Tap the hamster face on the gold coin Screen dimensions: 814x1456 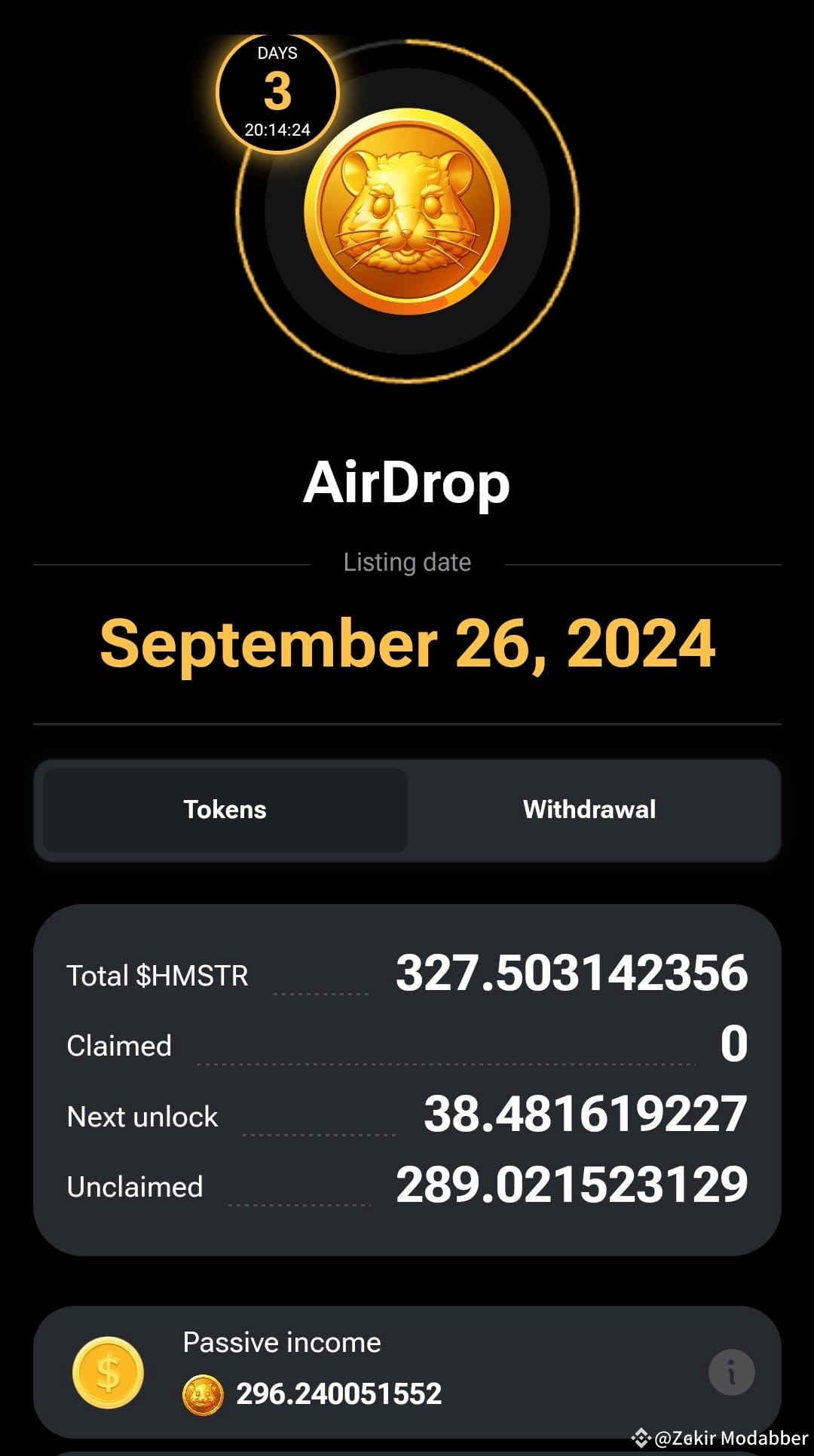pyautogui.click(x=407, y=211)
